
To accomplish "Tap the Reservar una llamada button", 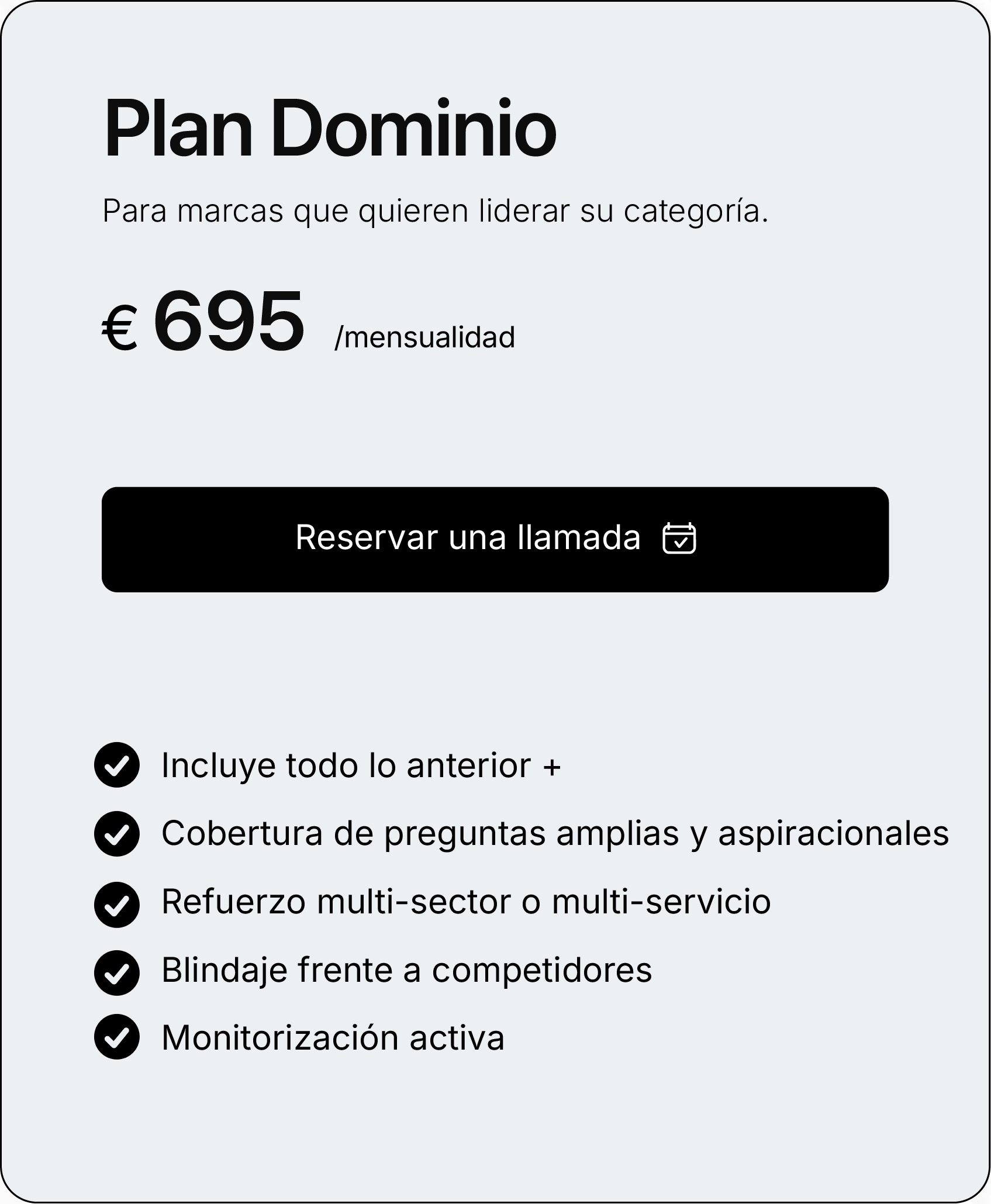I will (x=495, y=539).
